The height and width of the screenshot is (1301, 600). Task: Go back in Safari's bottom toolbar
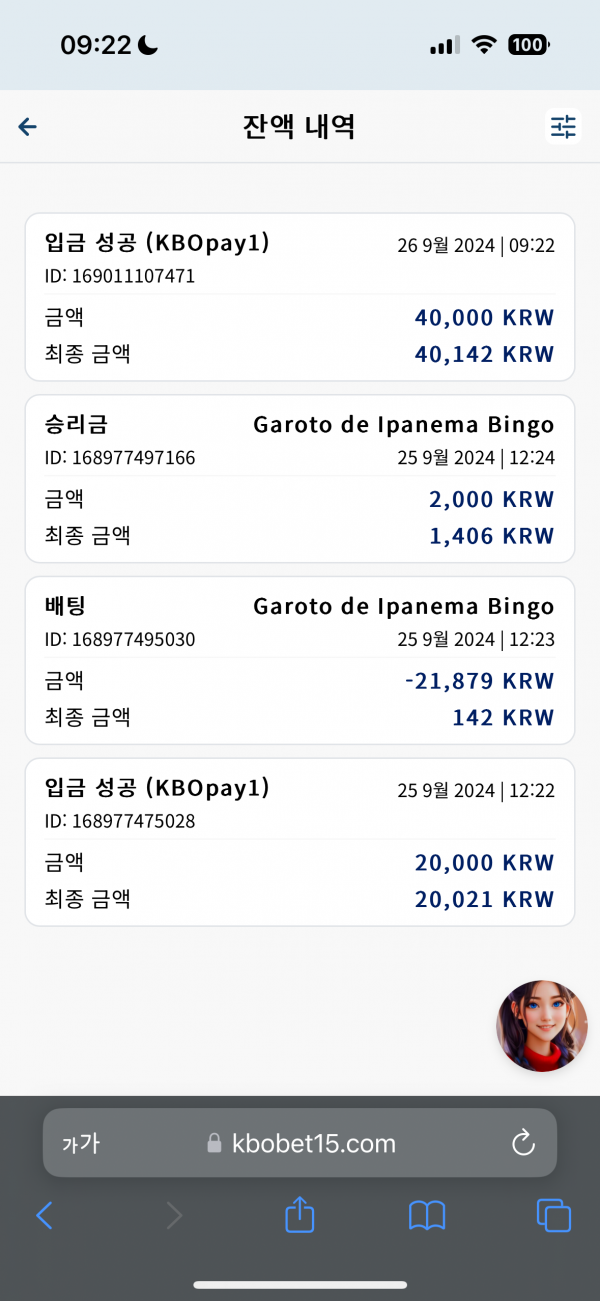click(x=44, y=1215)
